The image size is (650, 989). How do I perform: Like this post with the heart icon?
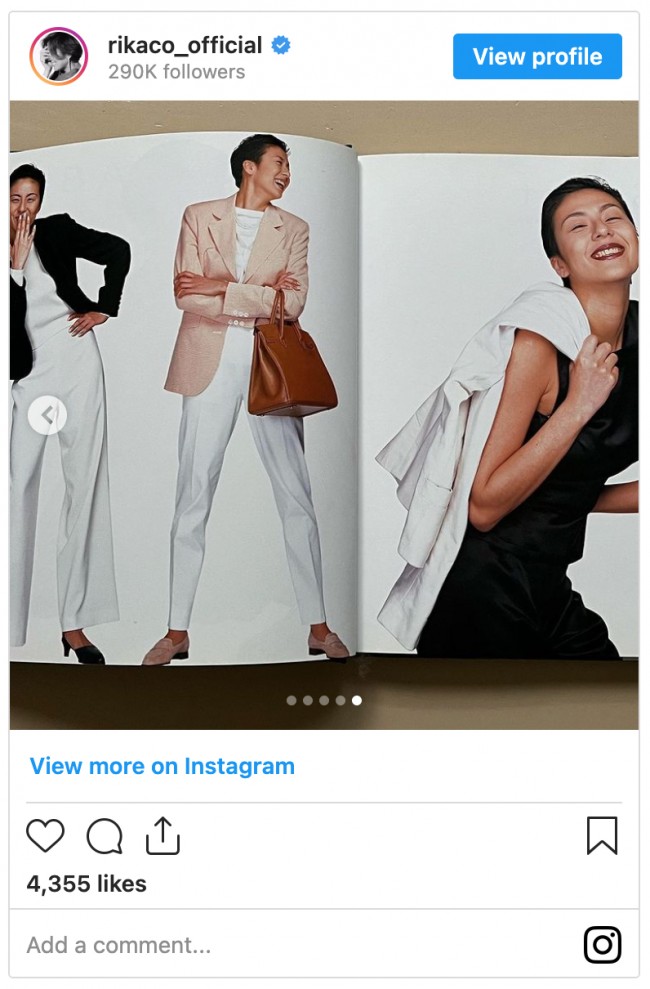tap(45, 836)
